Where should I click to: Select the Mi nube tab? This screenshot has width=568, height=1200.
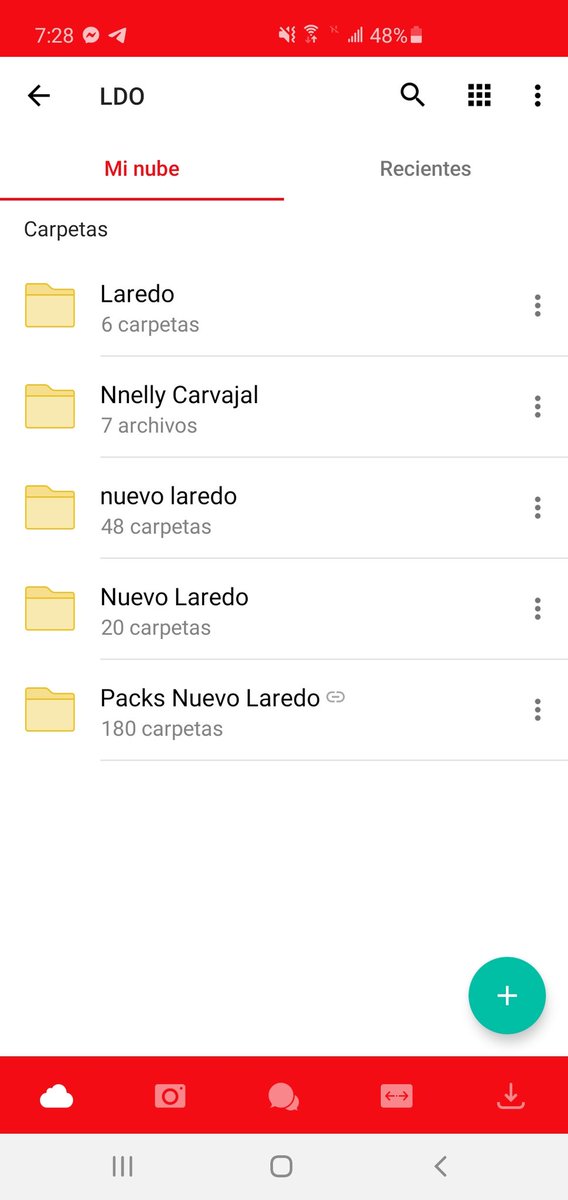point(142,169)
